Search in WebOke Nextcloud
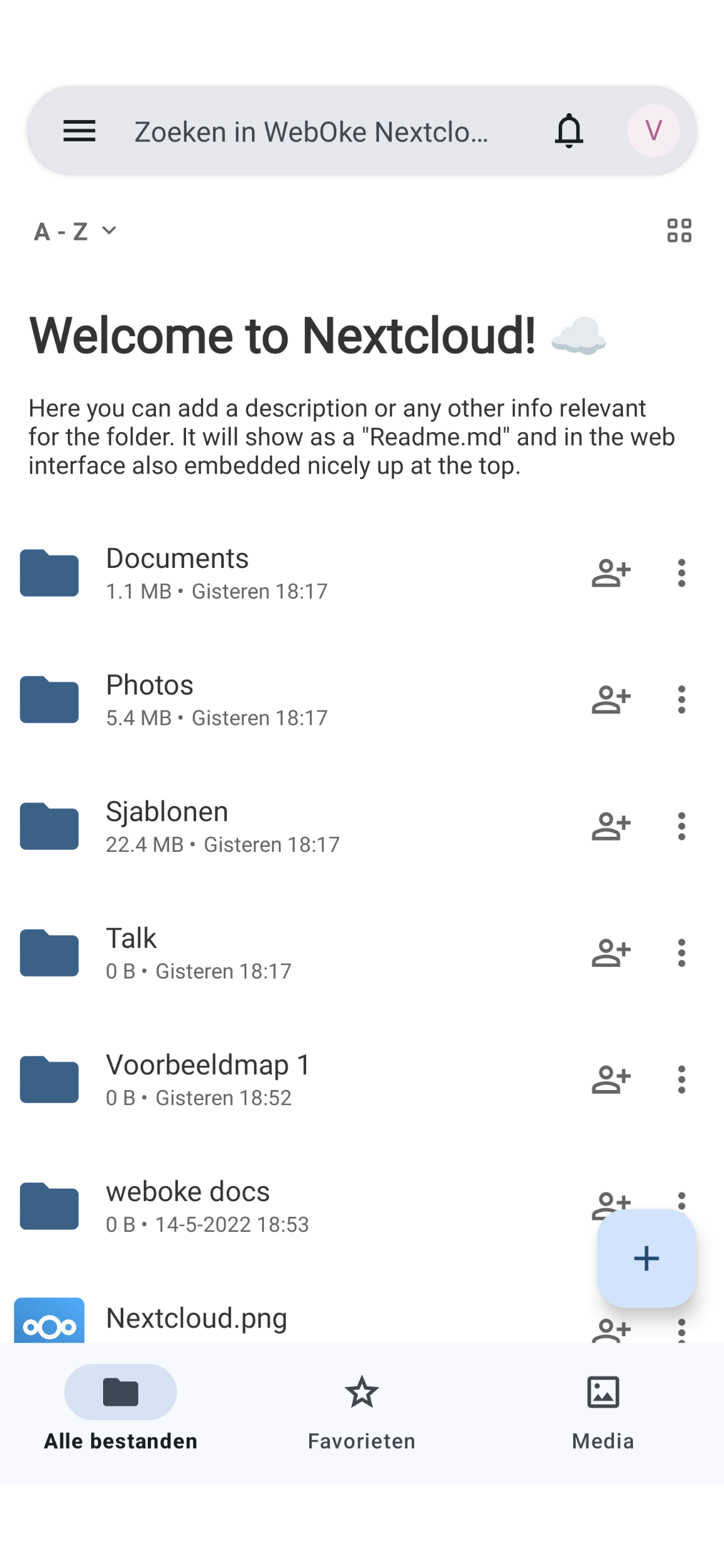 311,132
